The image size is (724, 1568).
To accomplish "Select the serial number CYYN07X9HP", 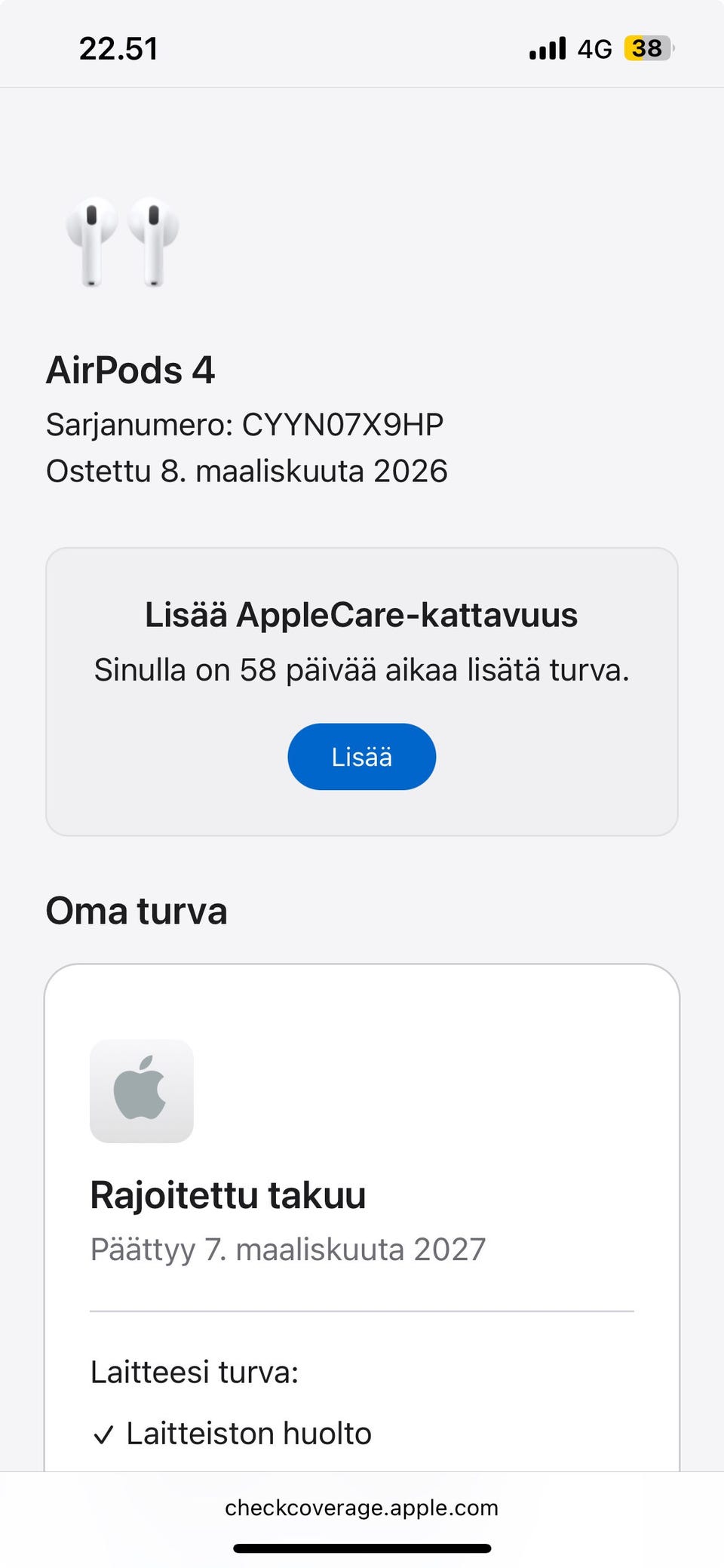I will pos(247,424).
